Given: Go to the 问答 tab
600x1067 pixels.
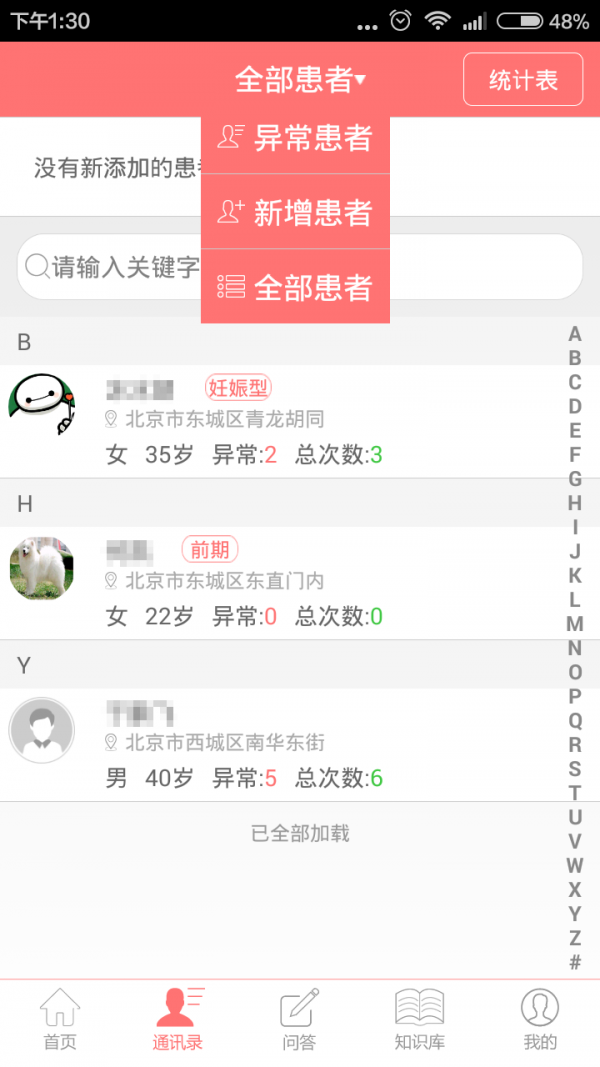Looking at the screenshot, I should coord(299,1020).
